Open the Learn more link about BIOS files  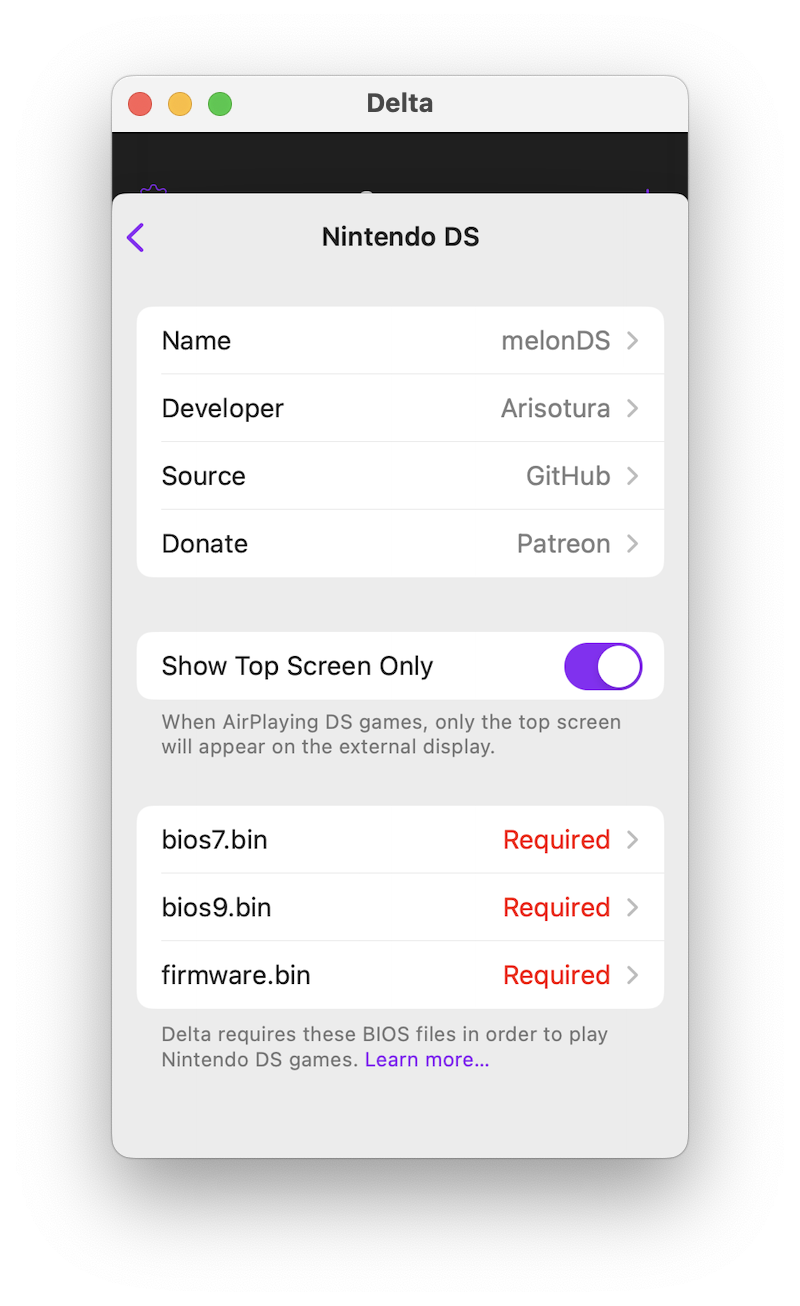(x=427, y=1060)
